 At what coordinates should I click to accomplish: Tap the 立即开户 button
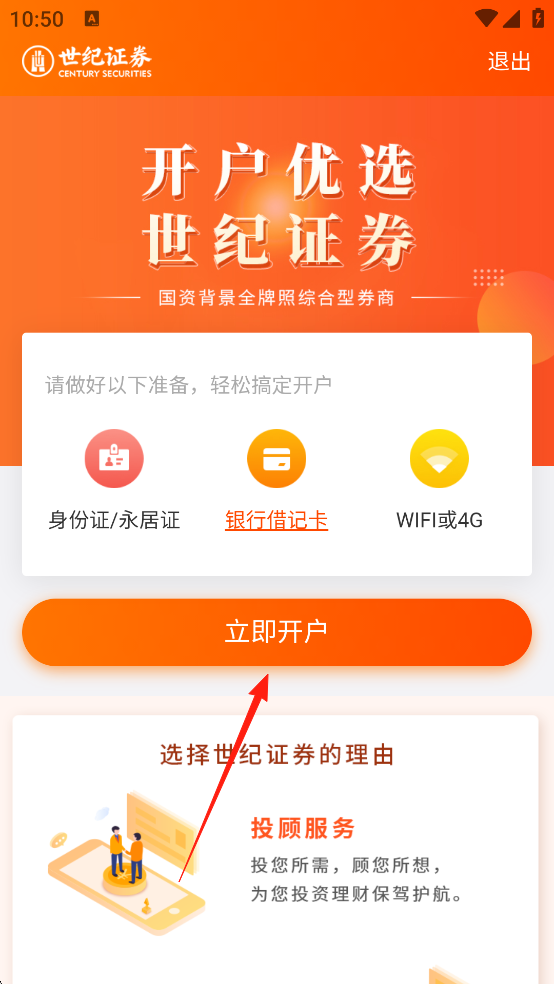click(x=277, y=632)
